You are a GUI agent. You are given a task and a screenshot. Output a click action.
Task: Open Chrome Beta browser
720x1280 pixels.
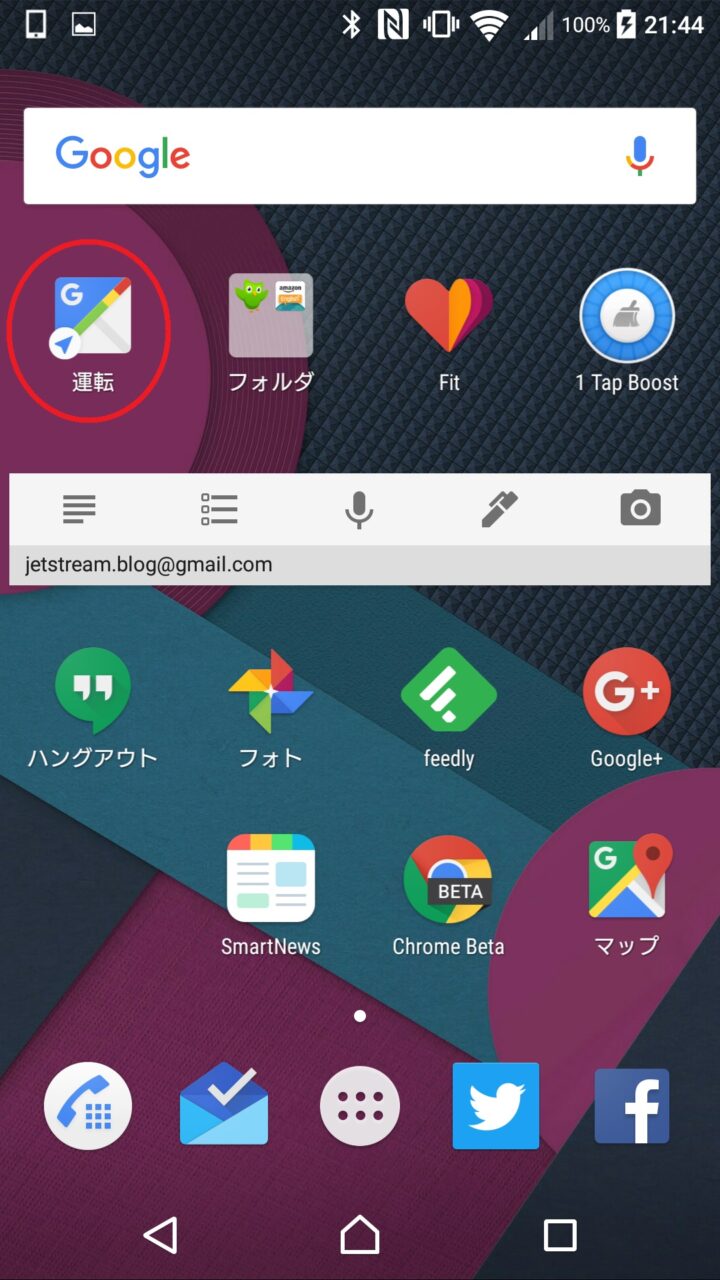(448, 878)
